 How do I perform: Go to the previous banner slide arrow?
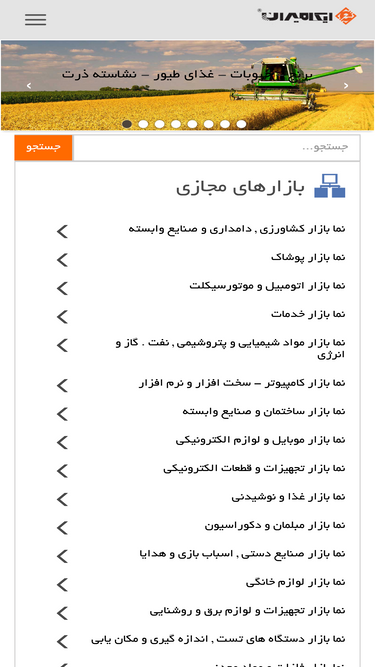coord(29,86)
